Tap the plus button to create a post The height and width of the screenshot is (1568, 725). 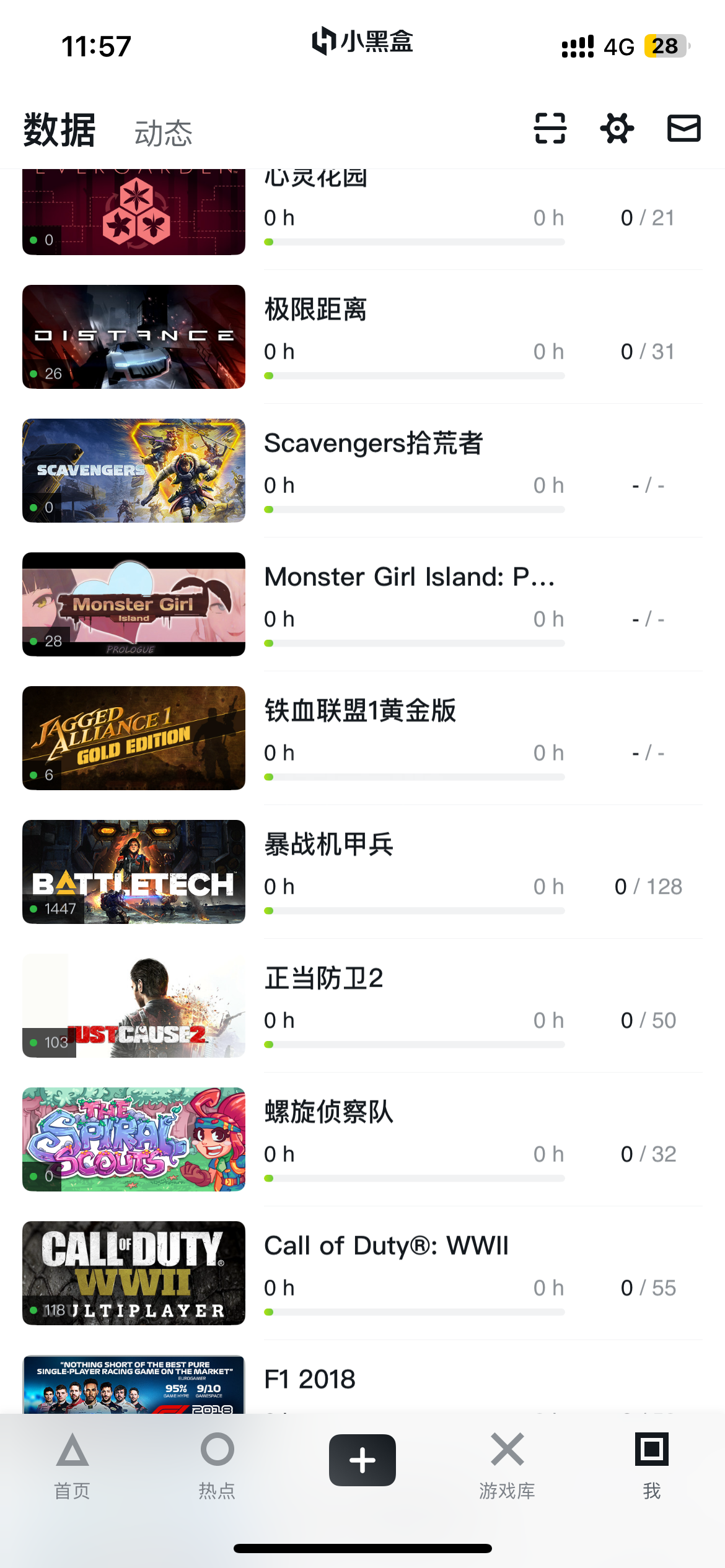tap(362, 1460)
